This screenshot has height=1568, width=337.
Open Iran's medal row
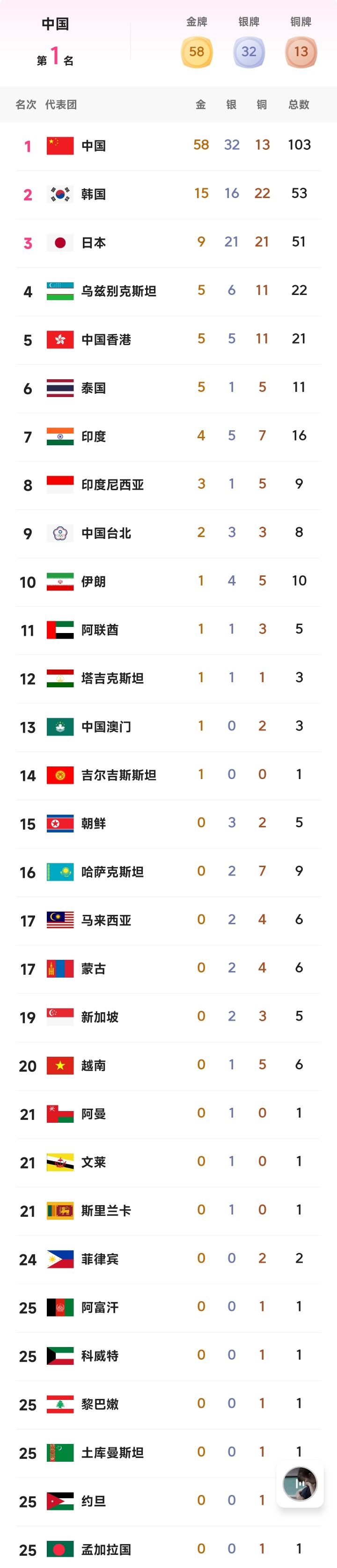point(168,582)
